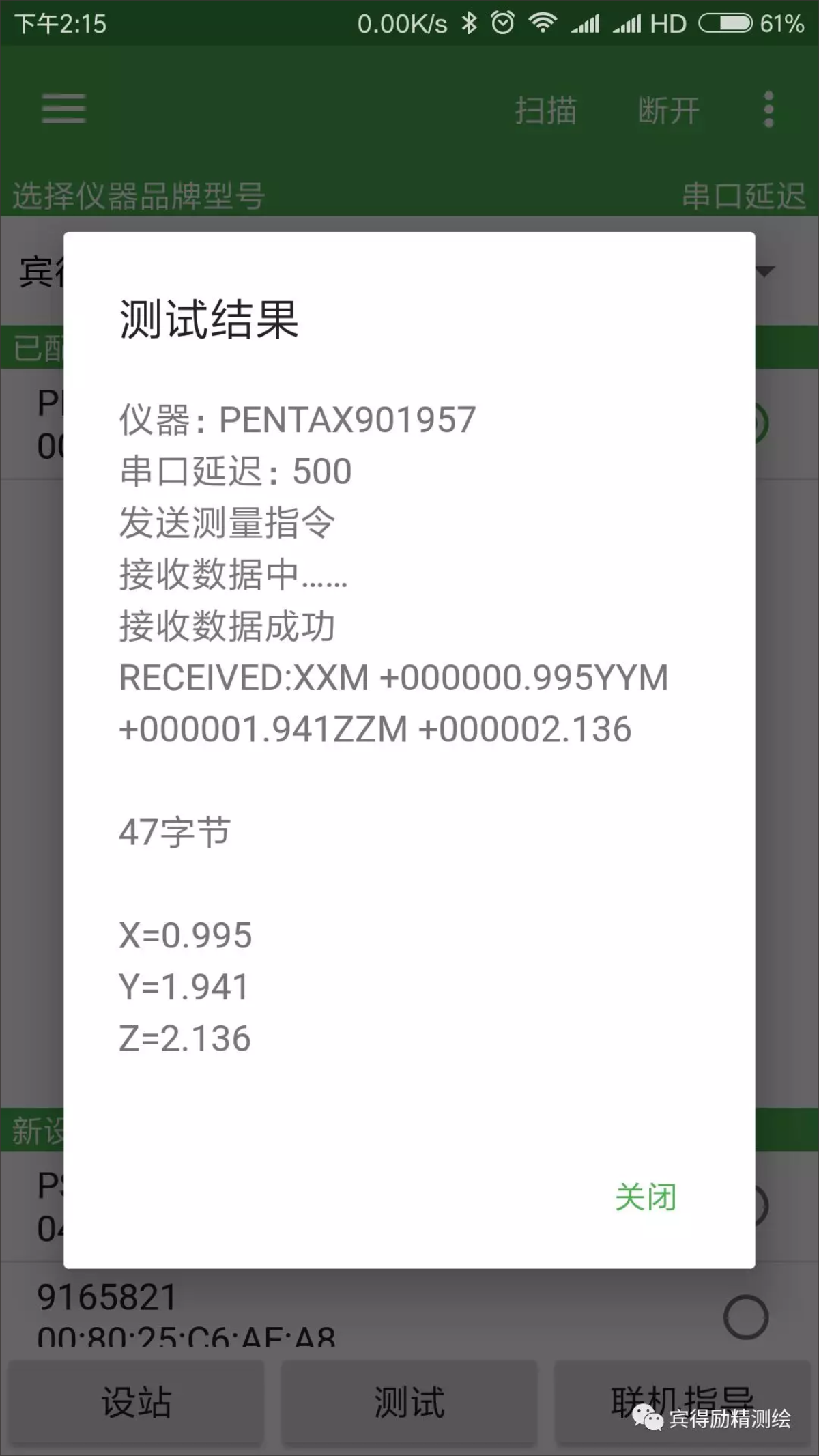This screenshot has width=819, height=1456.
Task: Tap the 设站 button
Action: coord(136,1402)
